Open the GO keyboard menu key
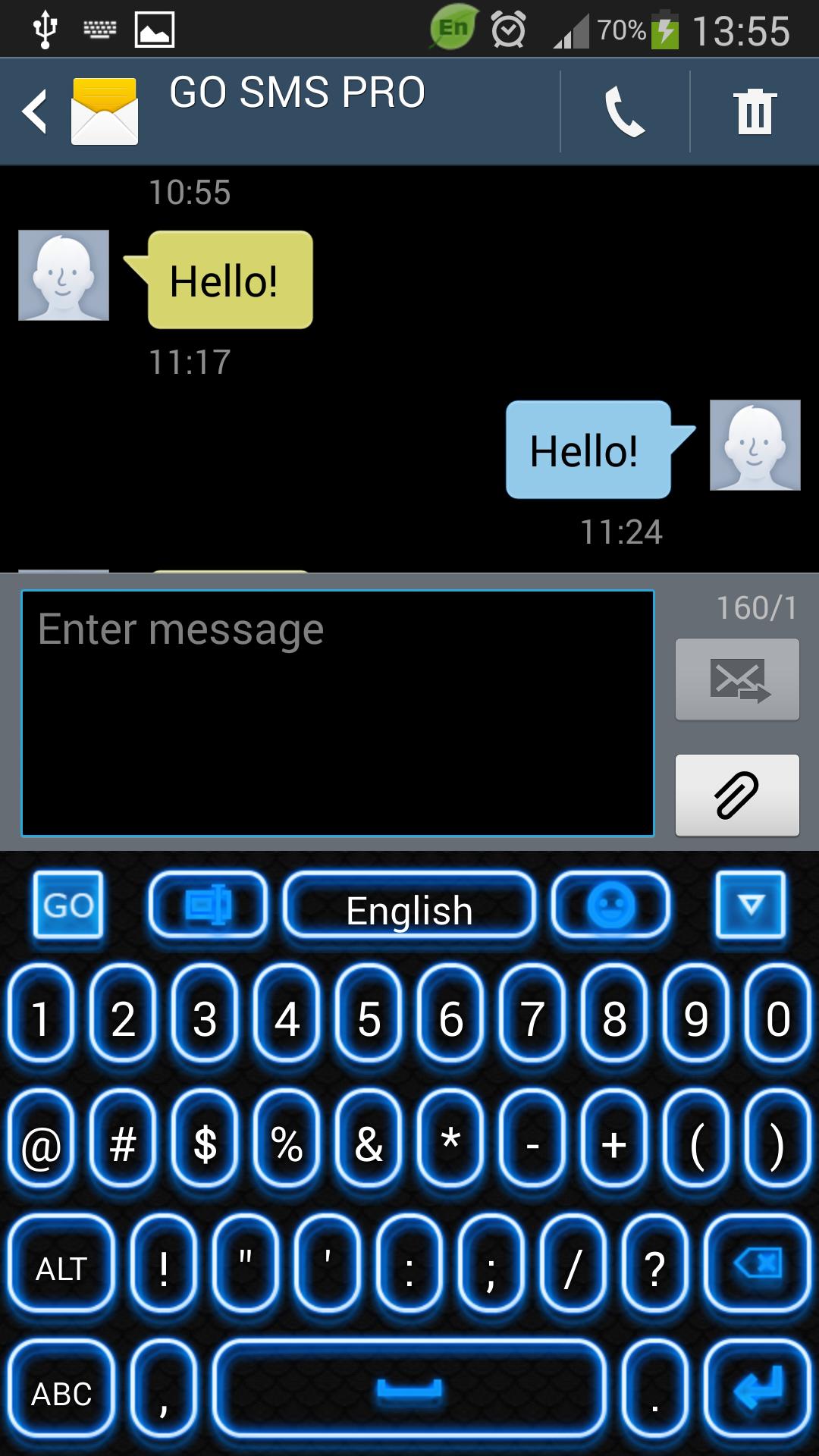 coord(68,905)
